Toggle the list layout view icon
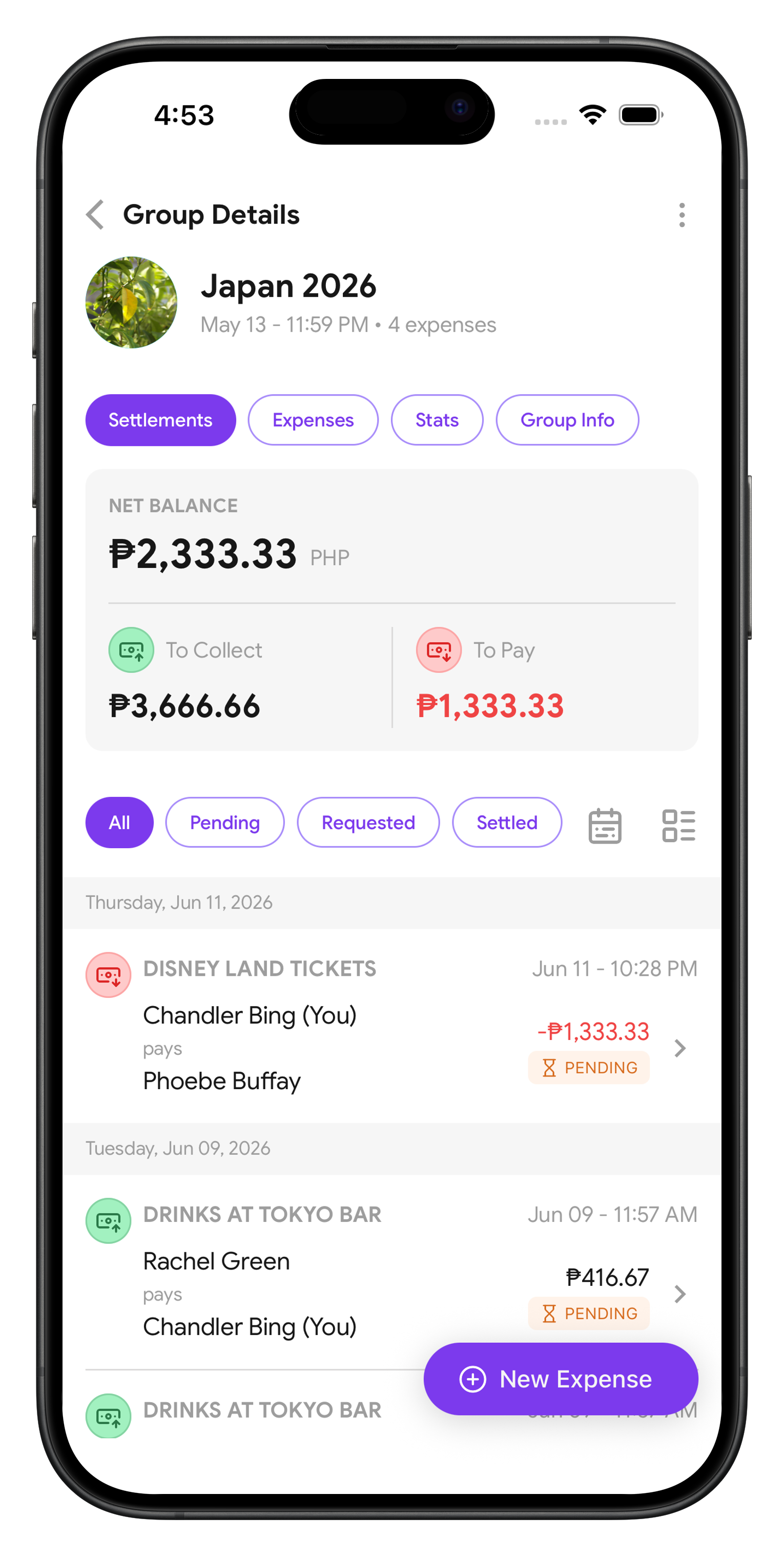 coord(678,825)
